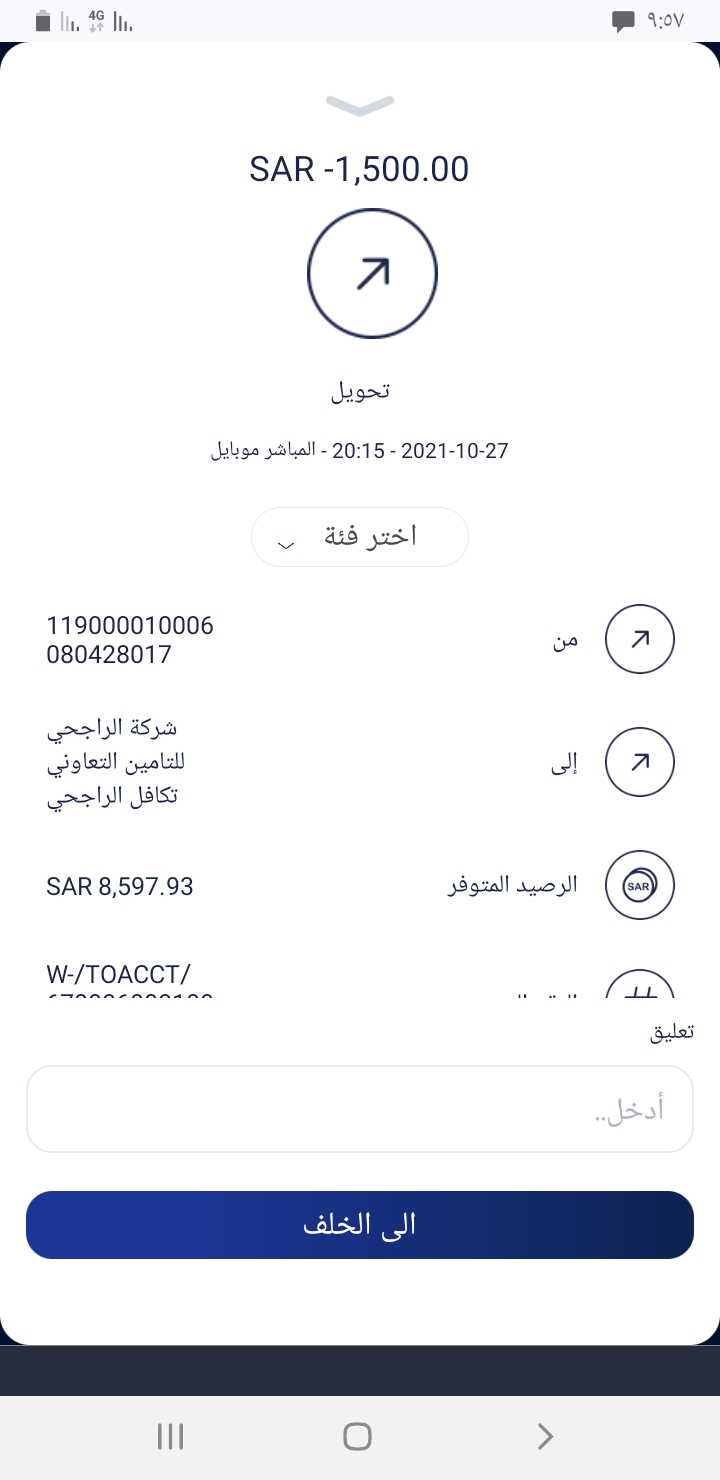Open the recent apps view
The width and height of the screenshot is (720, 1480).
pos(171,1437)
